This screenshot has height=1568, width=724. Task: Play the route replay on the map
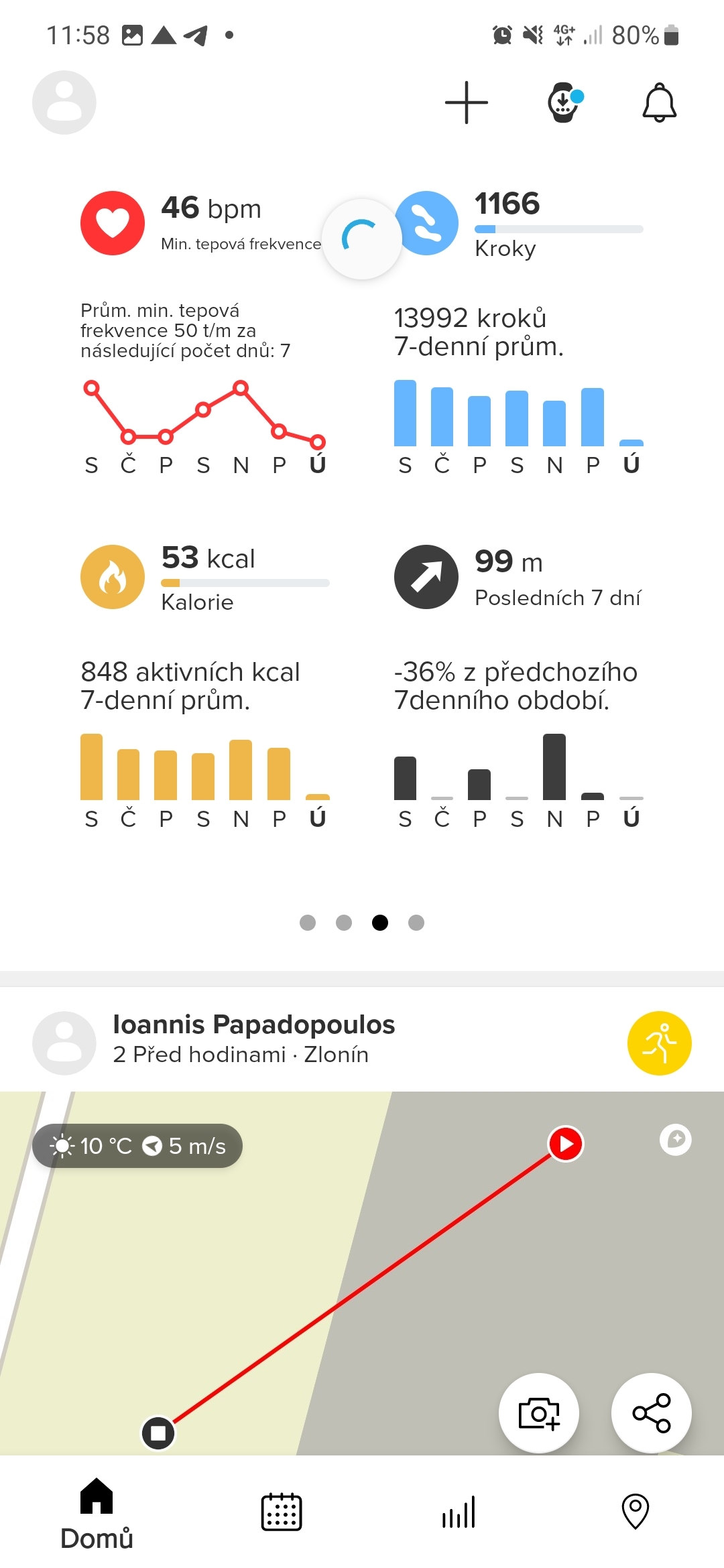[x=564, y=1145]
